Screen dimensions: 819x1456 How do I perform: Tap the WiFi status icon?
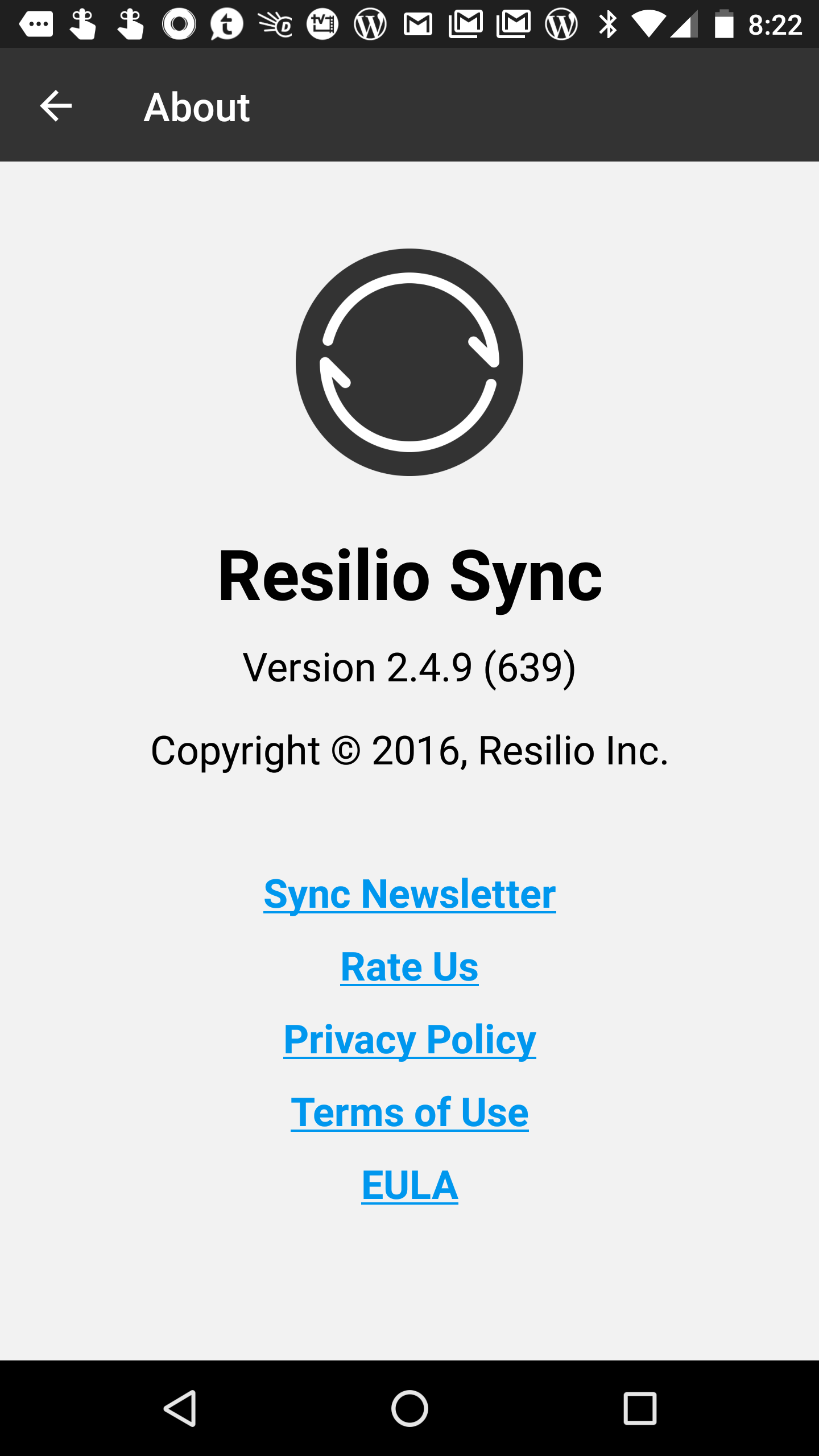(648, 23)
